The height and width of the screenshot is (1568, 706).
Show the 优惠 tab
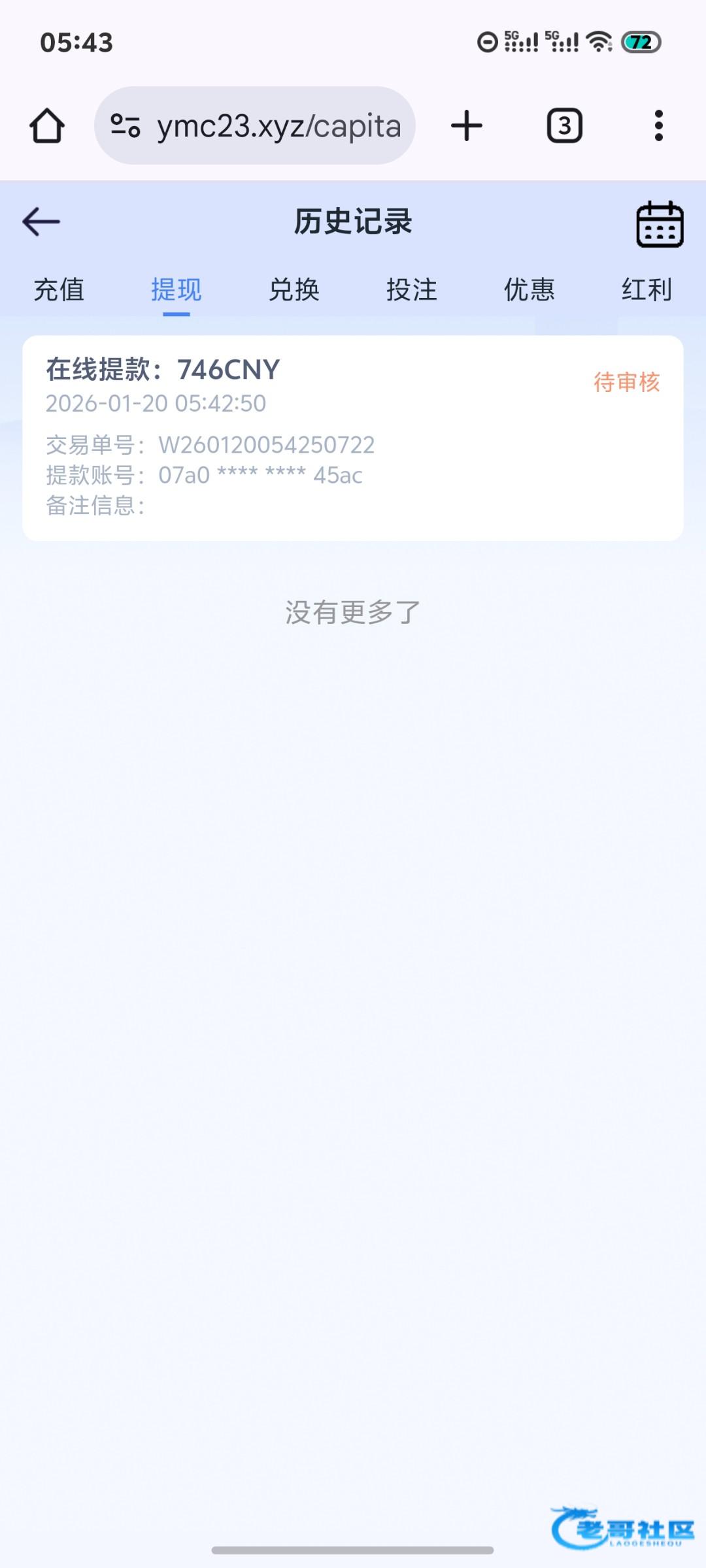click(x=529, y=289)
